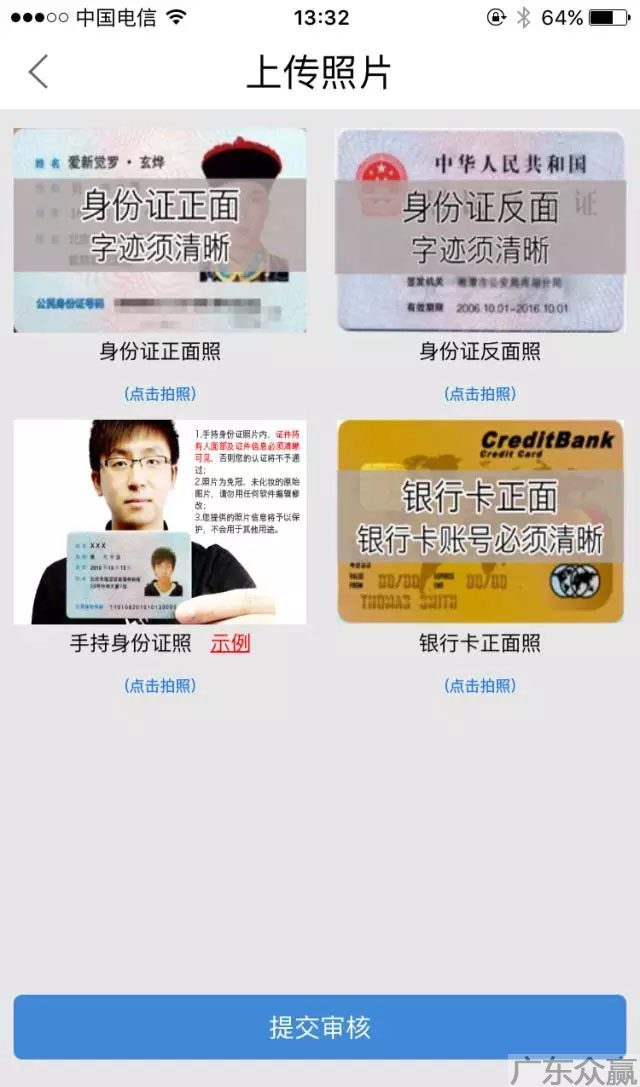The width and height of the screenshot is (640, 1087).
Task: Tap 点击拍照 under 手持身份证照
Action: pos(160,686)
